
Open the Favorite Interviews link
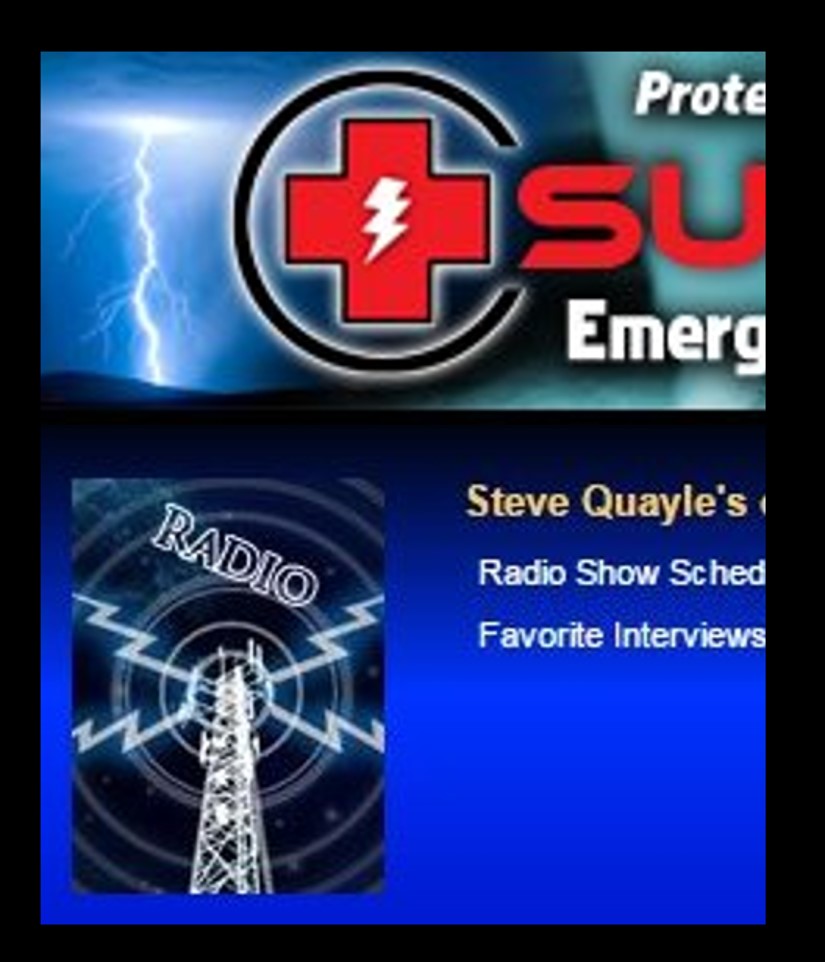pyautogui.click(x=621, y=635)
